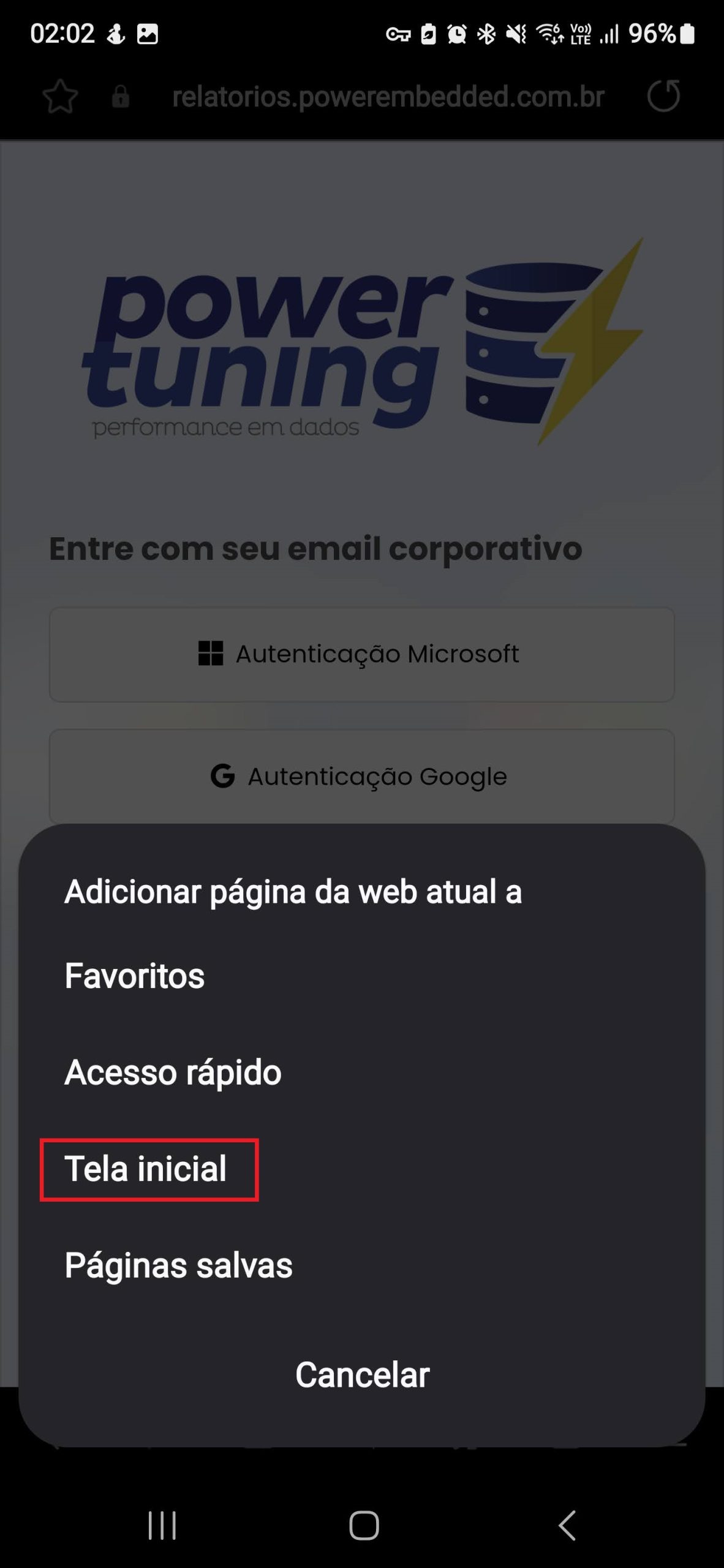724x1568 pixels.
Task: Select Acesso rápido option
Action: [173, 1072]
